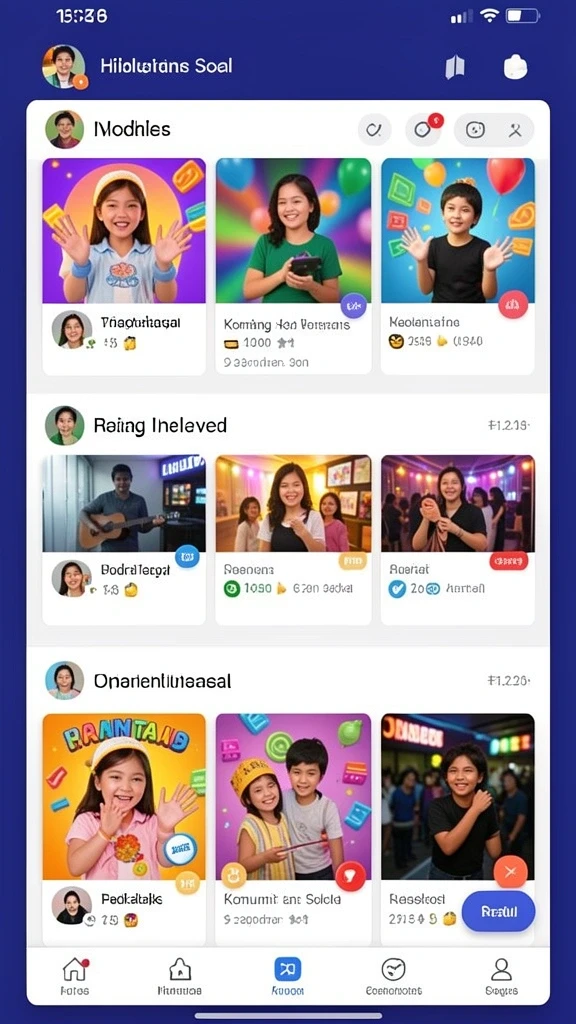The width and height of the screenshot is (576, 1024).
Task: Open the Konumit ans Solcia card
Action: tap(293, 829)
